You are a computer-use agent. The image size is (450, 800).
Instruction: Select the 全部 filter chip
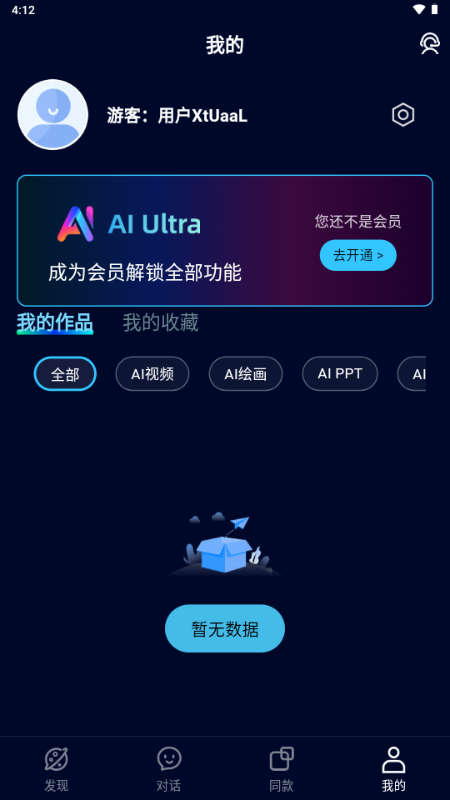coord(65,374)
